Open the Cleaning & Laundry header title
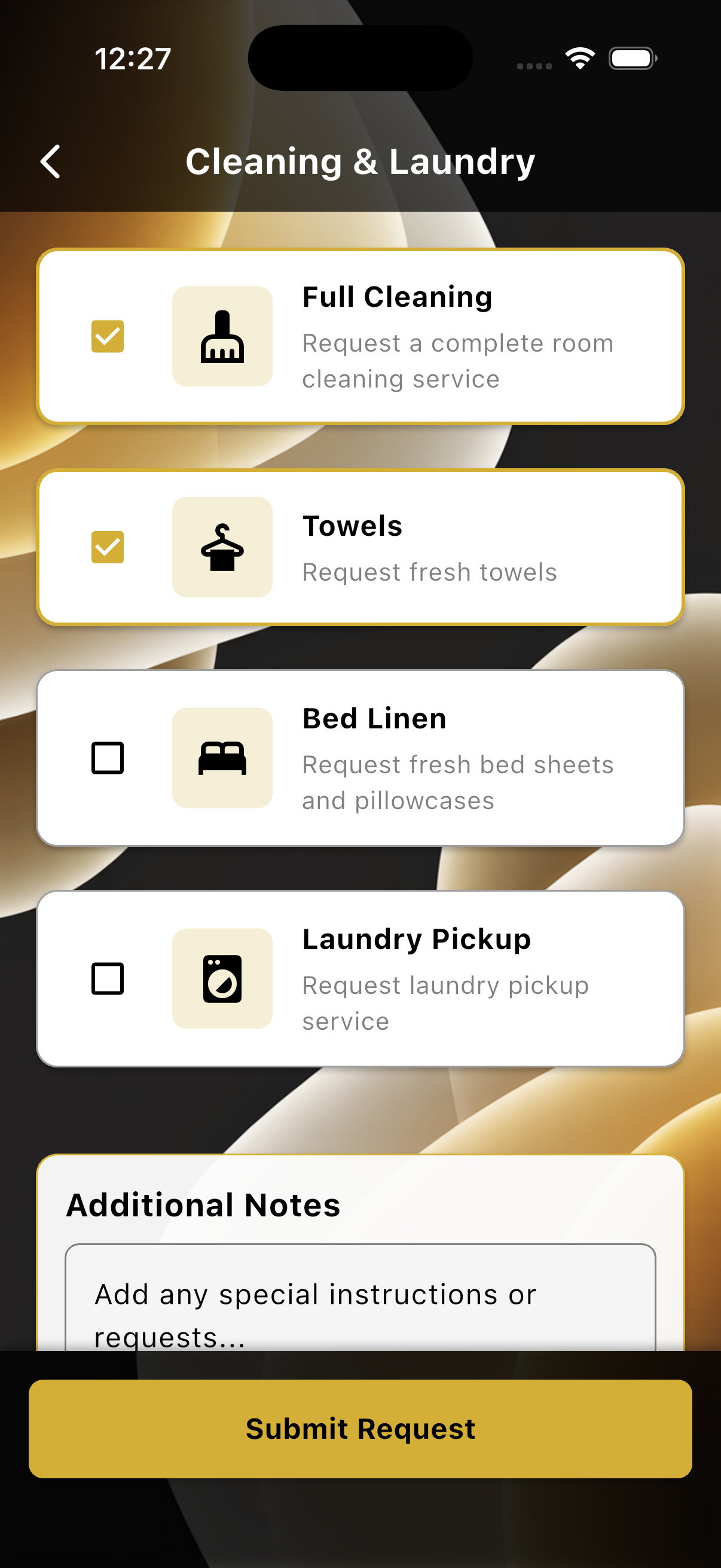The height and width of the screenshot is (1568, 721). (360, 160)
